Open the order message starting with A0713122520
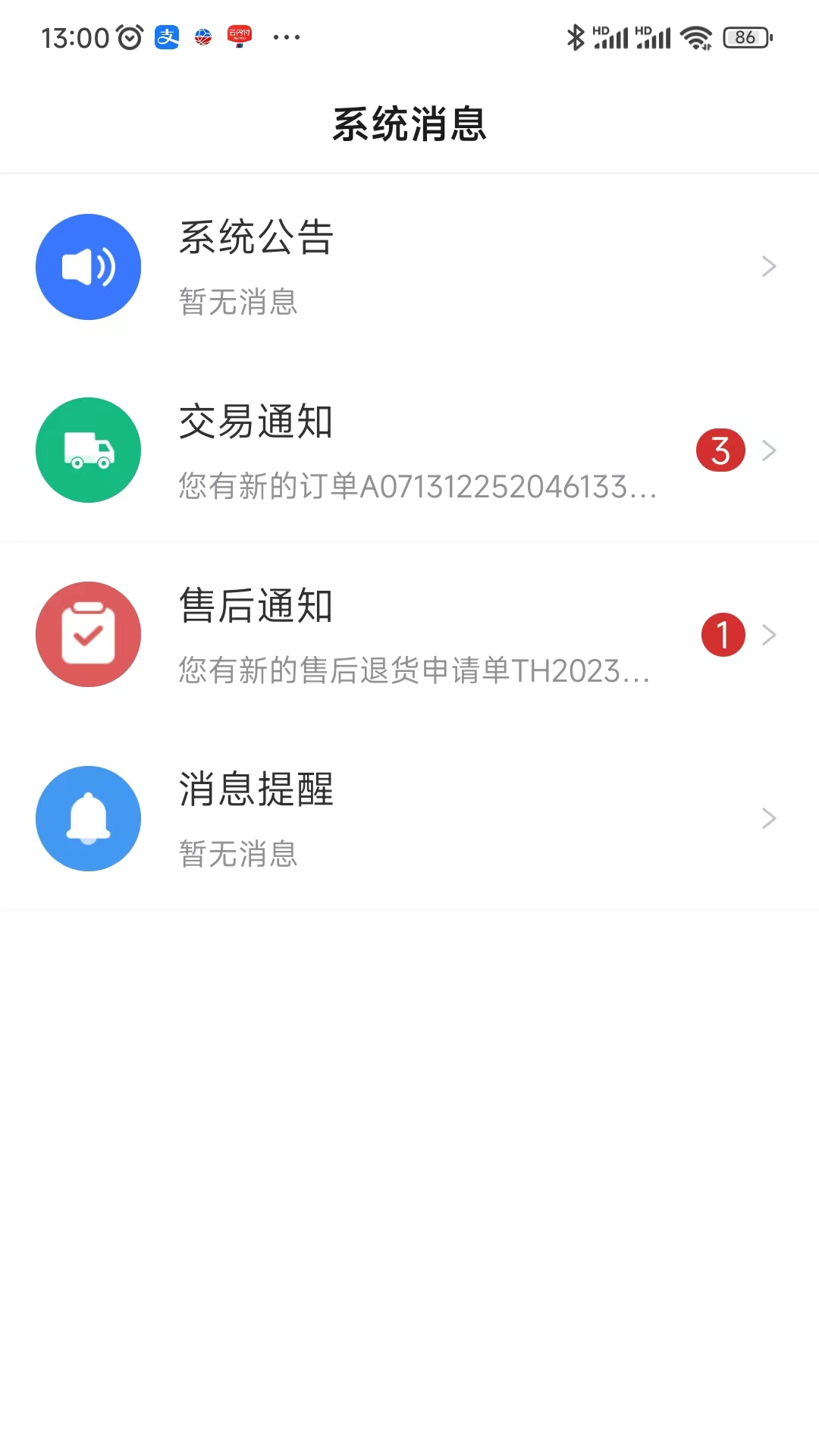The height and width of the screenshot is (1456, 819). (417, 490)
